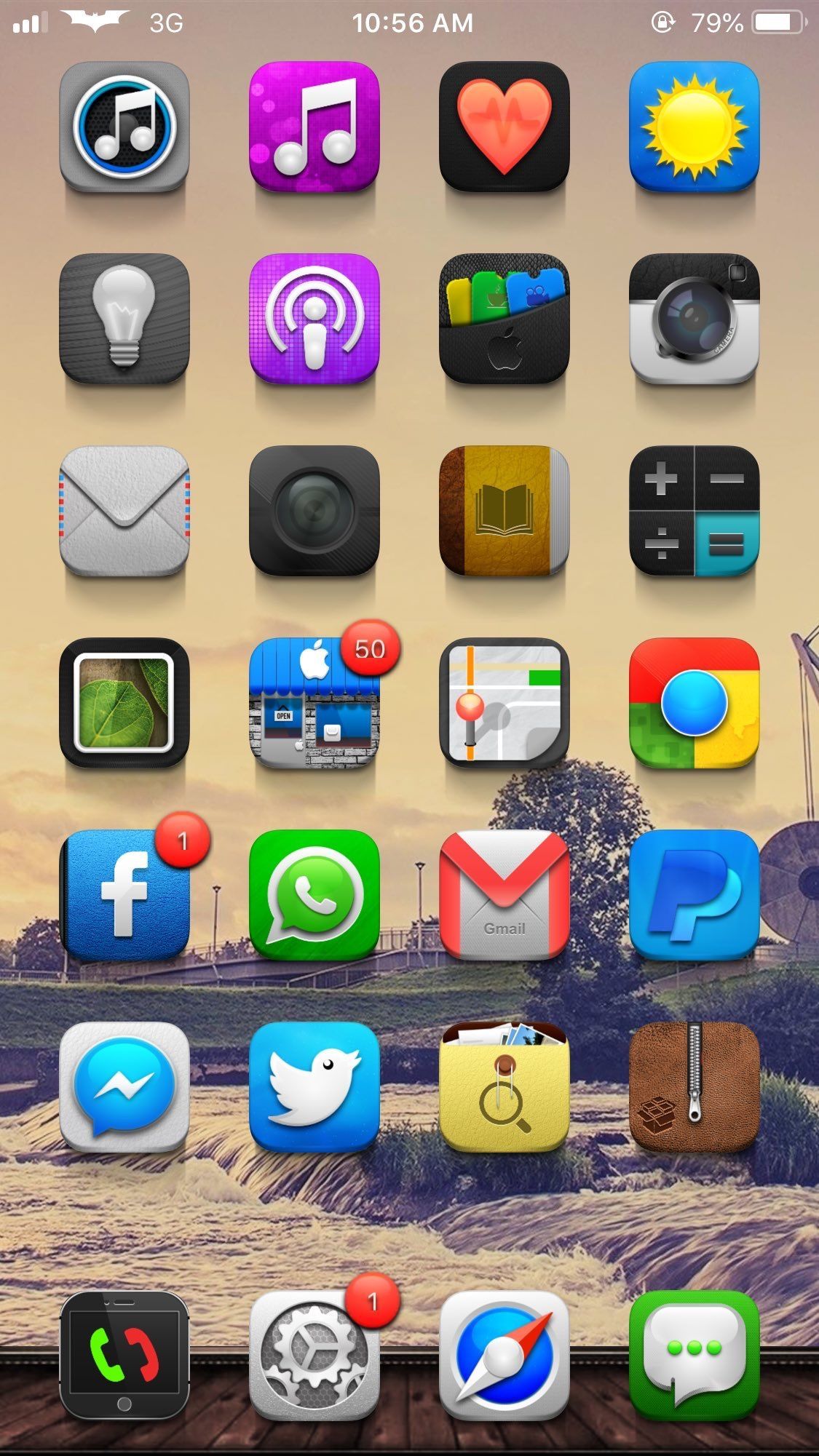Open the Podcasts app
Screen dimensions: 819x1456
point(314,319)
